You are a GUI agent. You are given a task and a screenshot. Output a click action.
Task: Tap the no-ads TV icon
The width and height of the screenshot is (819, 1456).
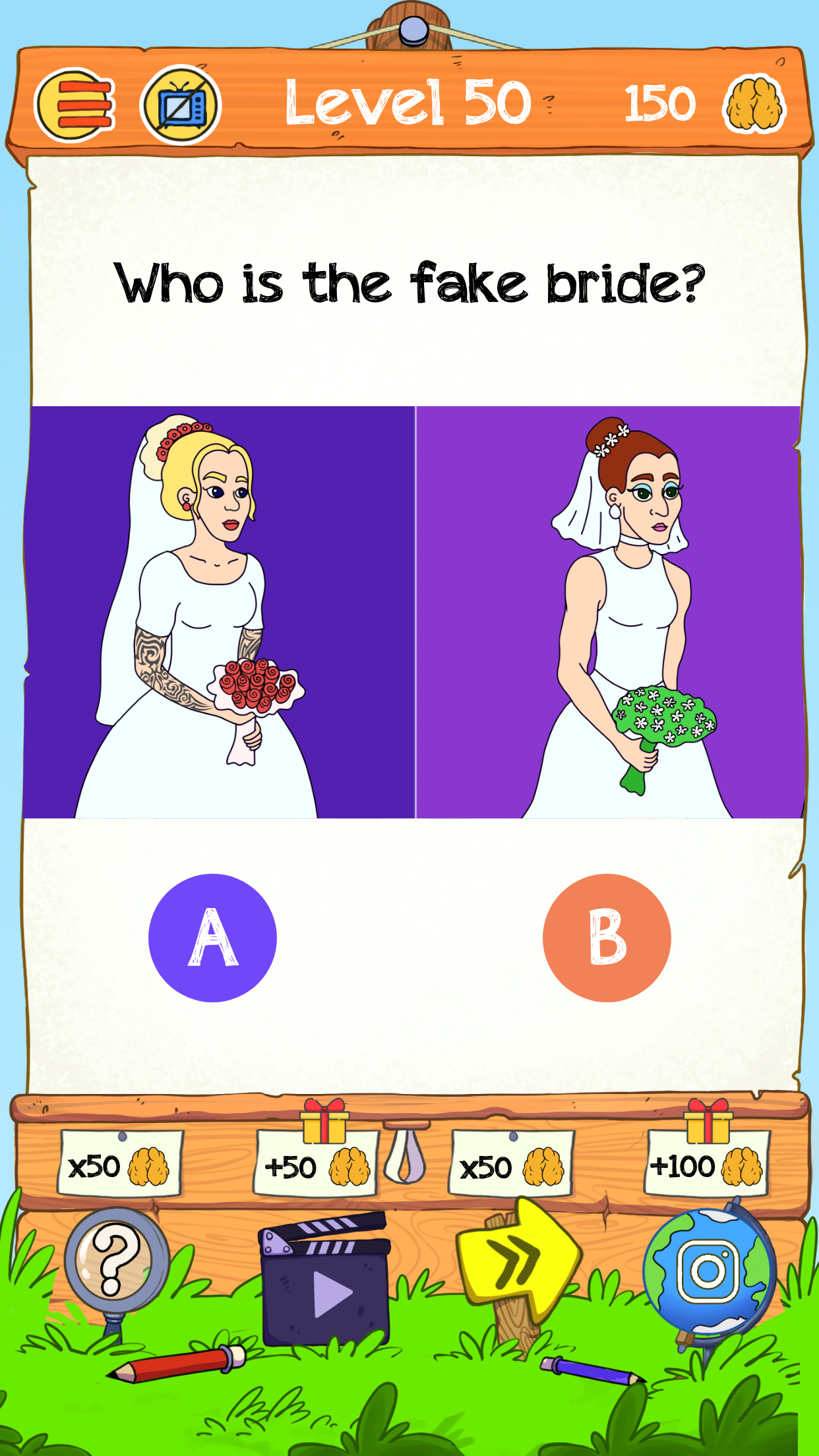pos(181,106)
